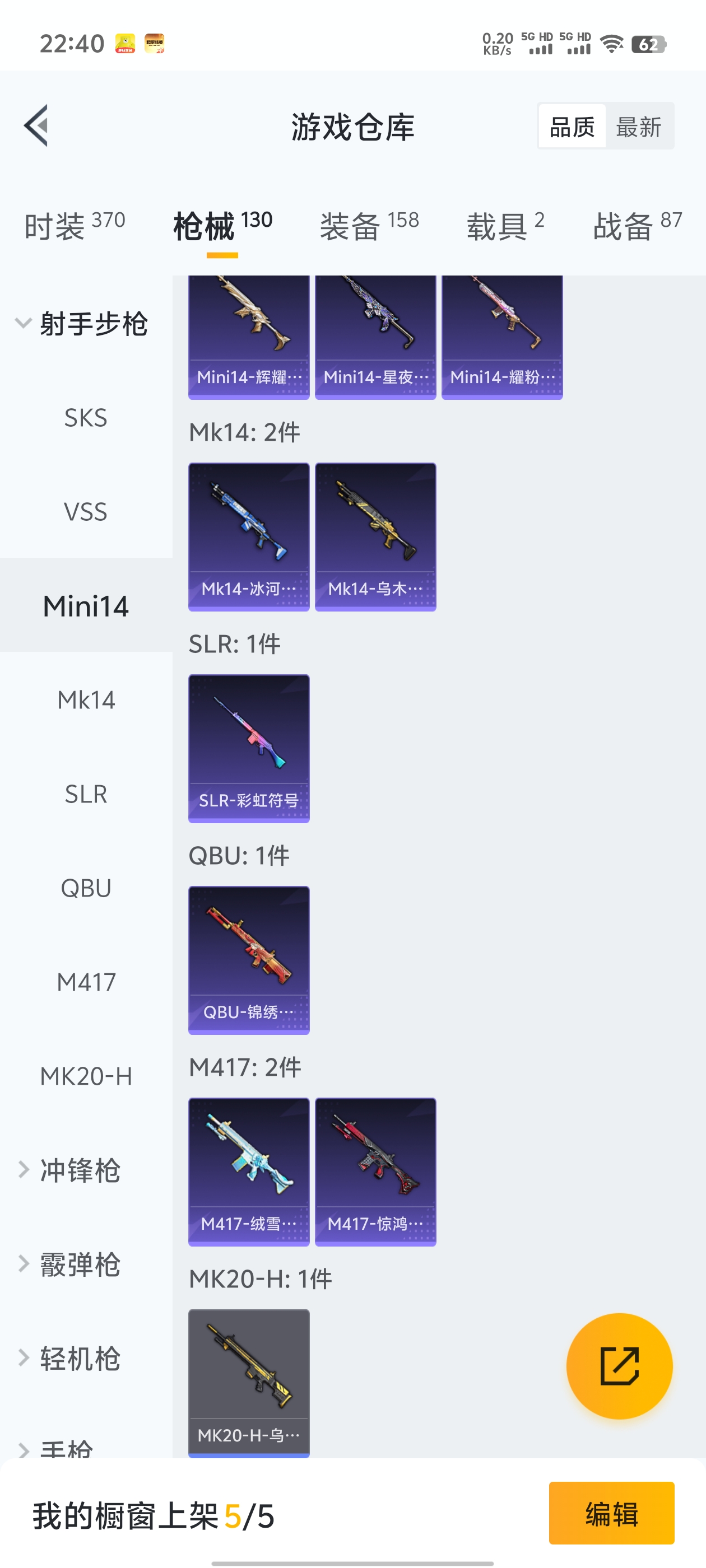The width and height of the screenshot is (706, 1568).
Task: Jump to MK20-H in the sidebar
Action: tap(86, 1076)
